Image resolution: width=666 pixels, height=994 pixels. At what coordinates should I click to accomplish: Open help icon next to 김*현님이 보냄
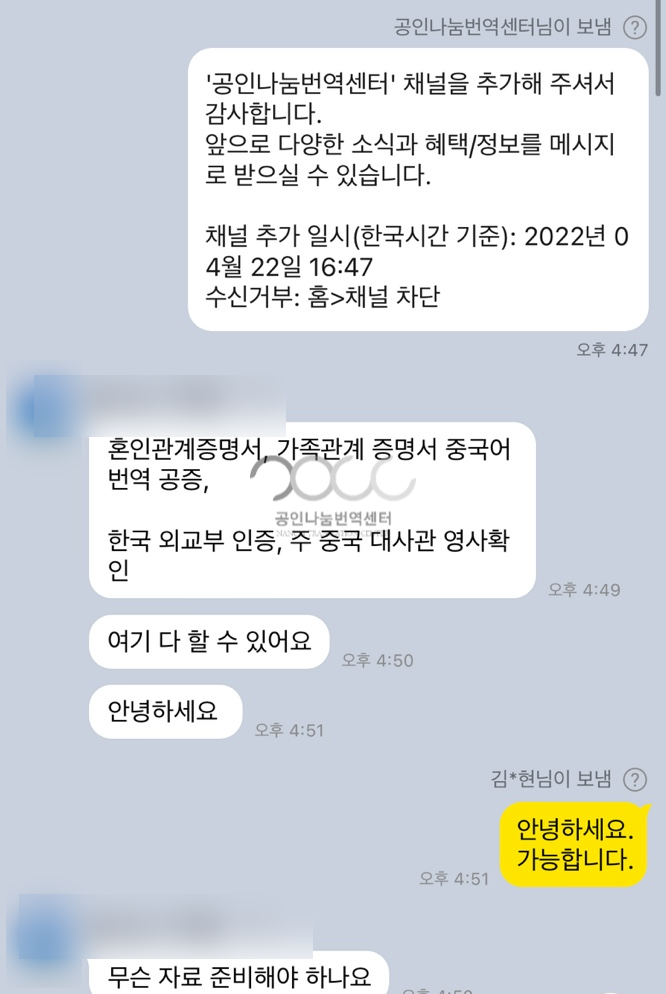pos(634,779)
